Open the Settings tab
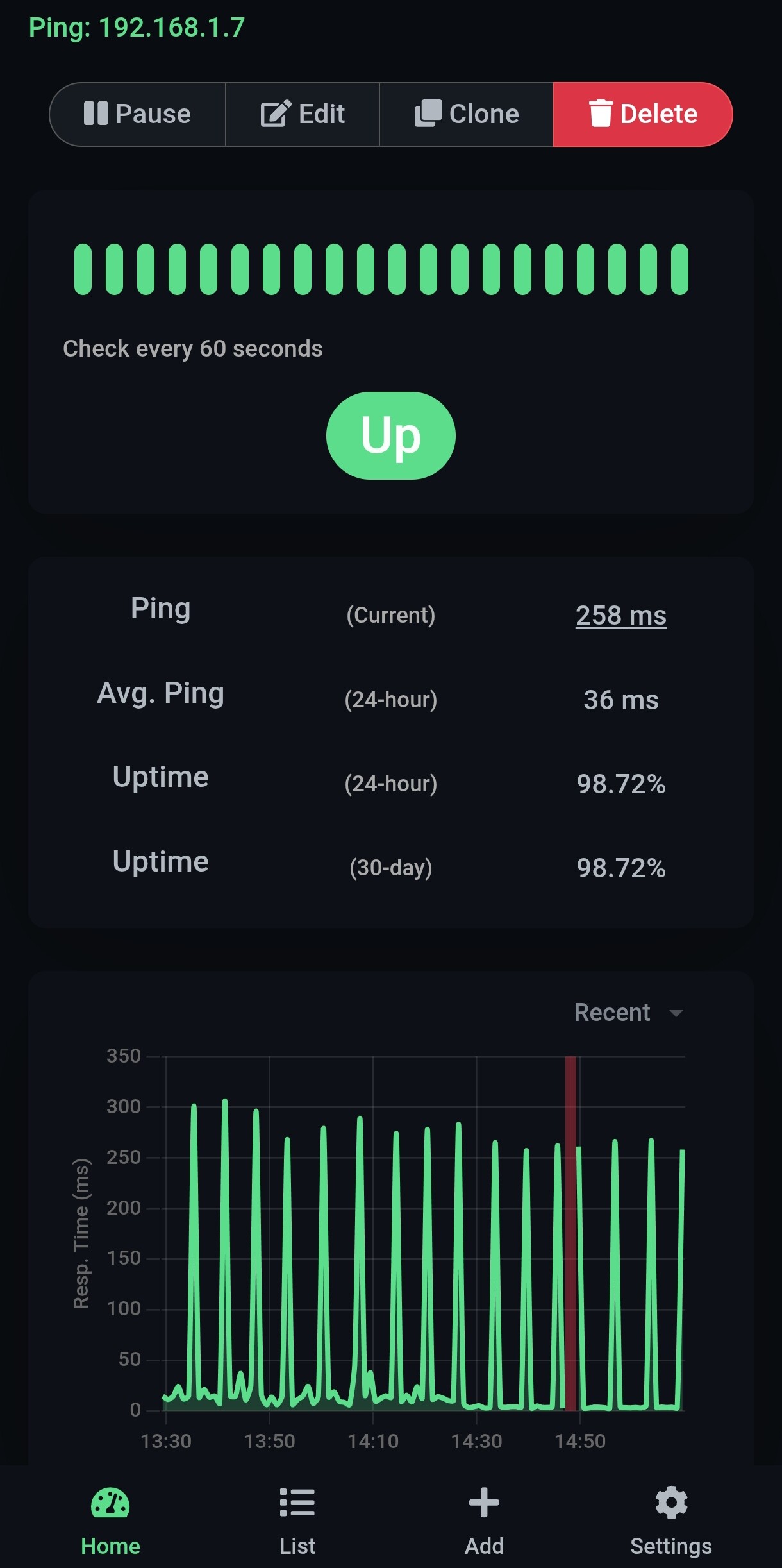This screenshot has width=782, height=1568. pyautogui.click(x=671, y=1521)
